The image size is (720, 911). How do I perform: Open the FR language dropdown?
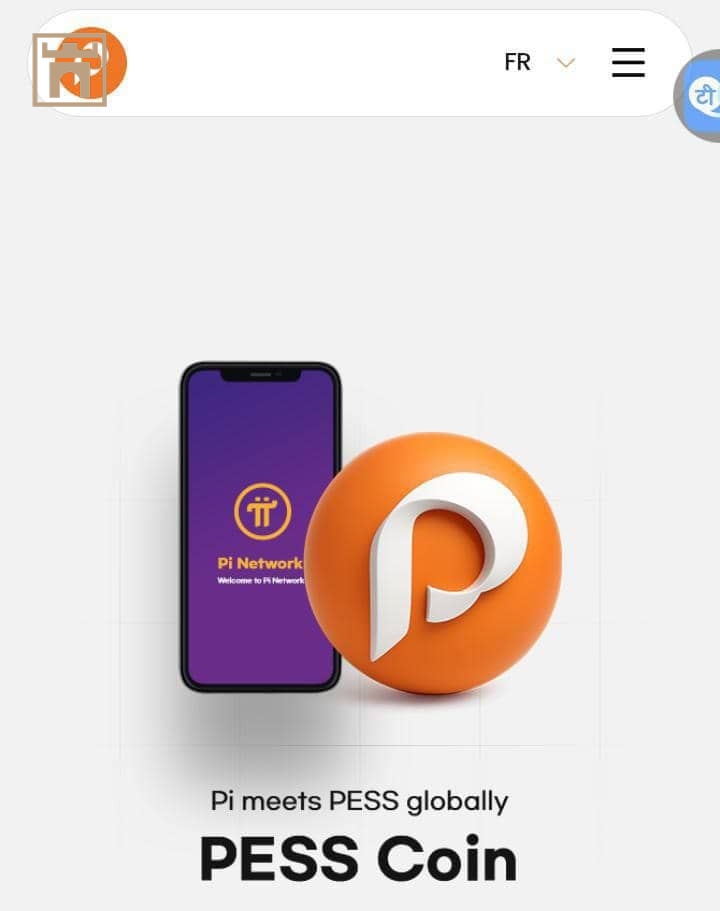click(x=540, y=62)
